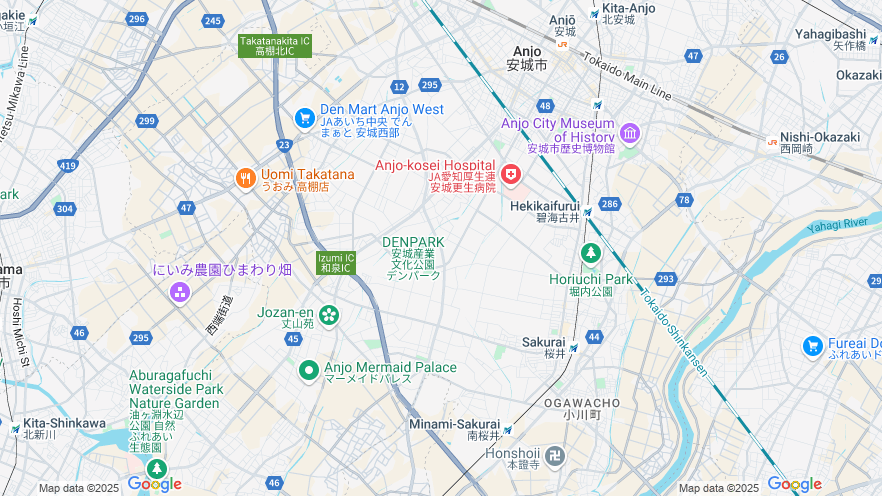The width and height of the screenshot is (882, 496).
Task: Tap the Hekikaifurui station marker
Action: tap(588, 212)
